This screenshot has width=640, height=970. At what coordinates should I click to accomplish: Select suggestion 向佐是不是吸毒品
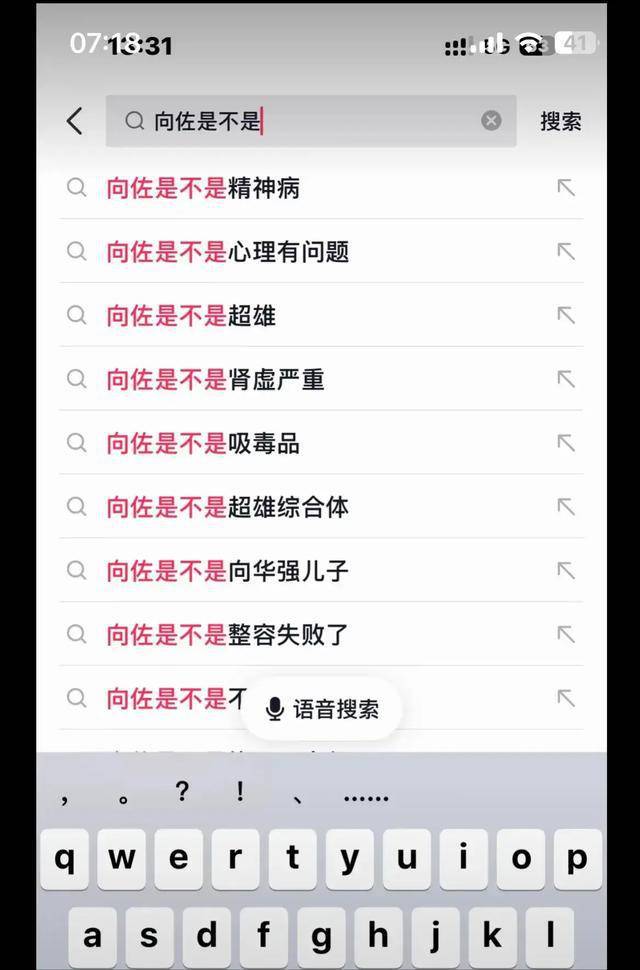tap(203, 443)
